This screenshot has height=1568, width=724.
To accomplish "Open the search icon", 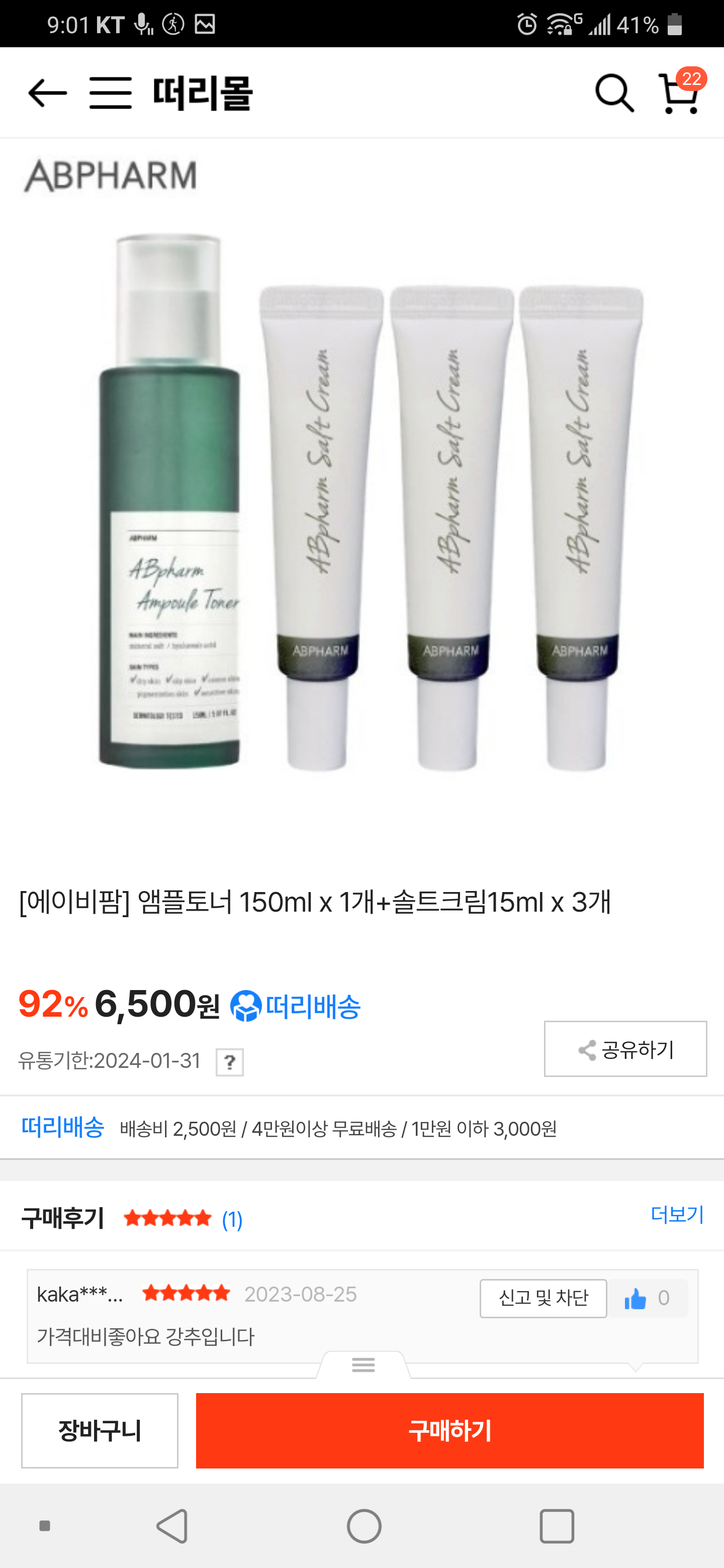I will coord(614,93).
